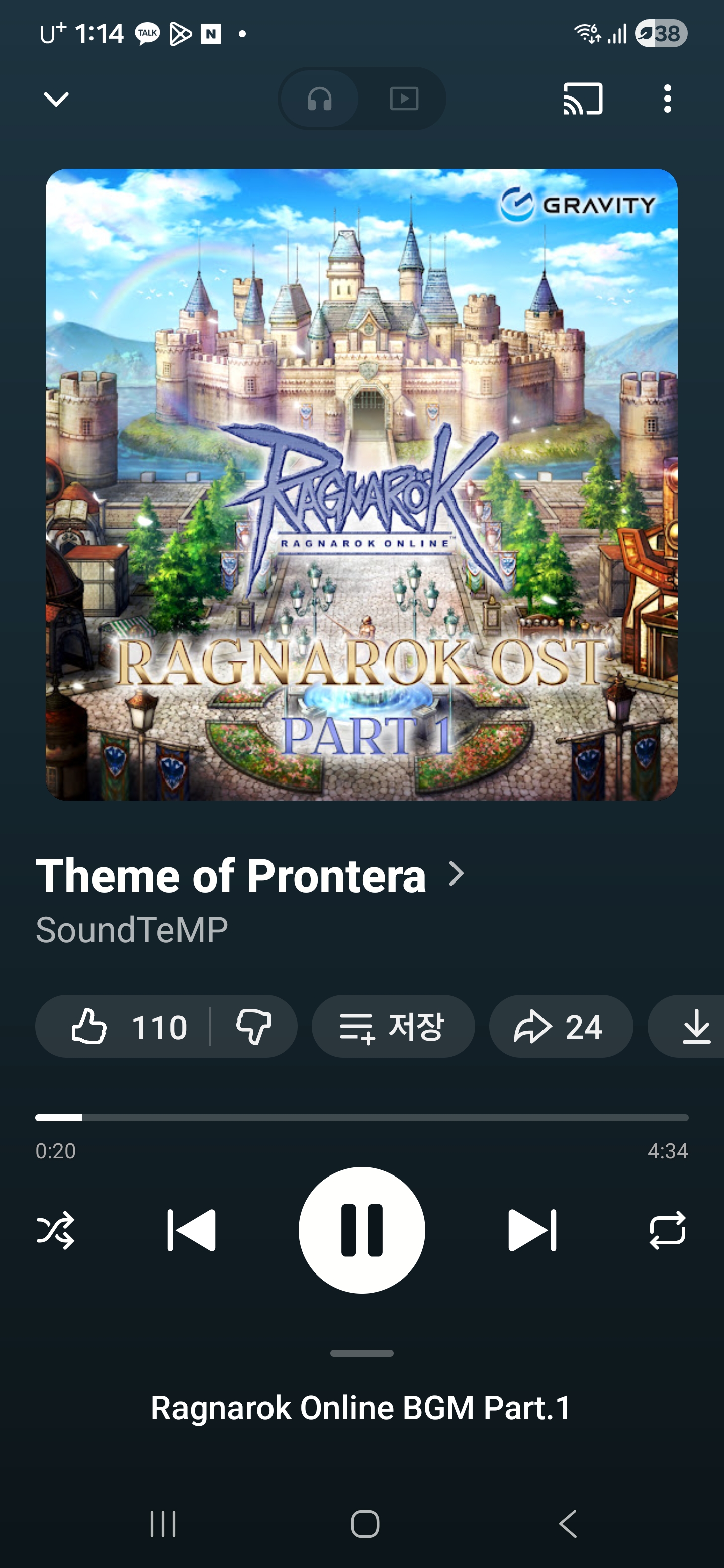Open Theme of Prontera song details
Screen dimensions: 724x1568
pyautogui.click(x=250, y=875)
